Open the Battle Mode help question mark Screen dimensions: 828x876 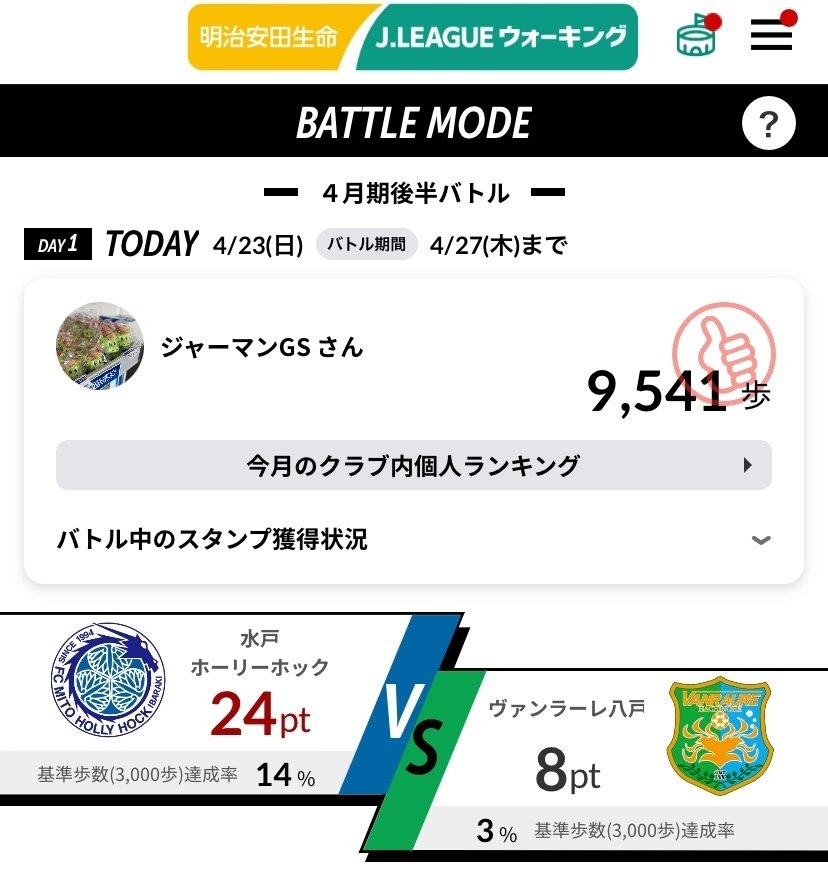click(x=768, y=125)
